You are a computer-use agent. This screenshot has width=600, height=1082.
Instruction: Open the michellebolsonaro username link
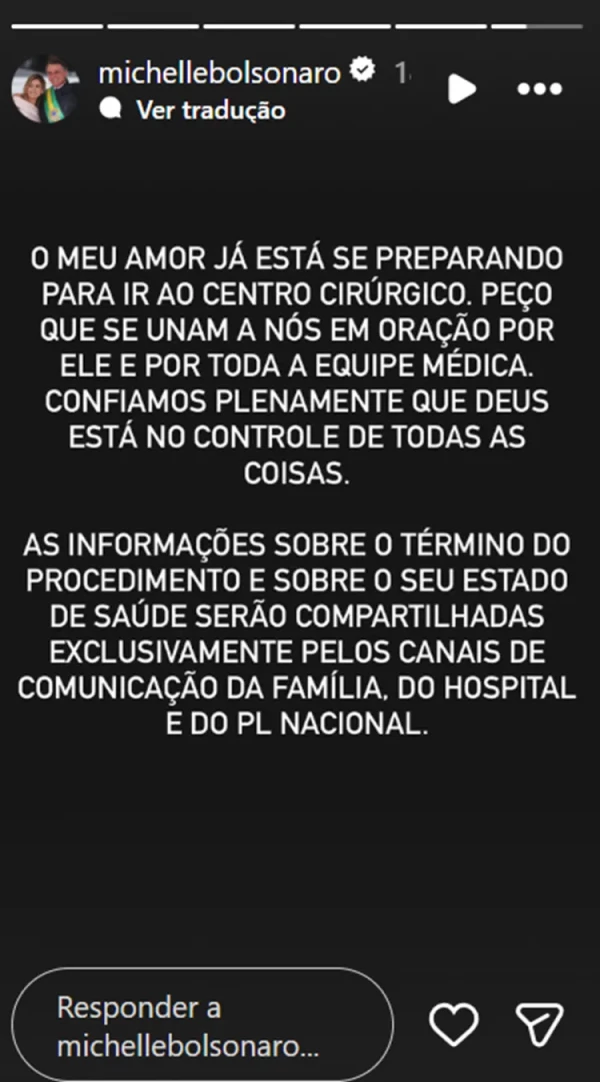[219, 73]
